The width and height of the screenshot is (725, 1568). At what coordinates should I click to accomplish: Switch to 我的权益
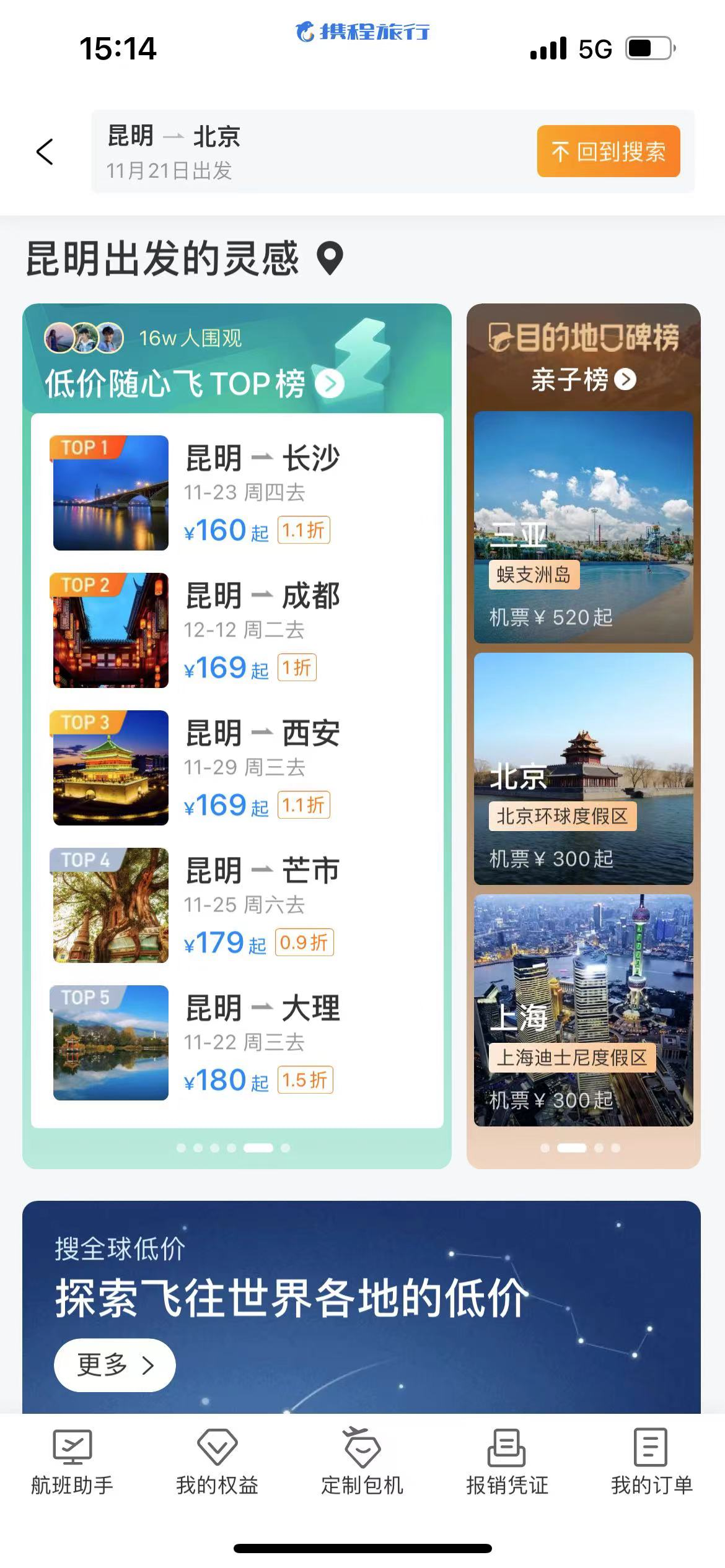[x=217, y=1461]
